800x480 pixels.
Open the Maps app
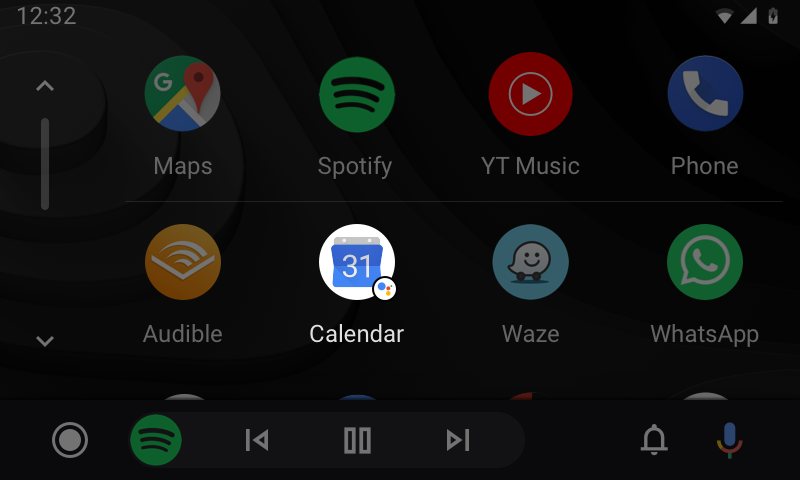[x=182, y=95]
